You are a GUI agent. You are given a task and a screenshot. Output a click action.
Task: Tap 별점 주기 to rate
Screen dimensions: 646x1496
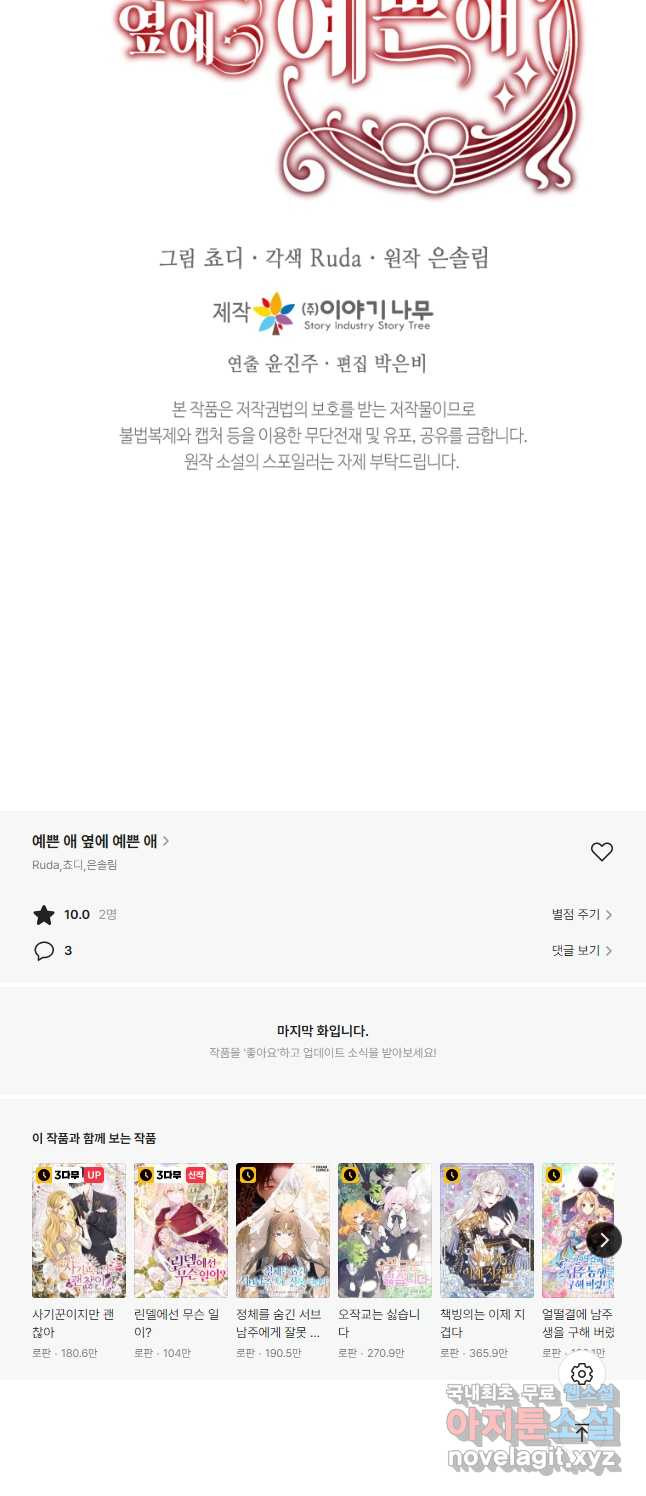581,914
